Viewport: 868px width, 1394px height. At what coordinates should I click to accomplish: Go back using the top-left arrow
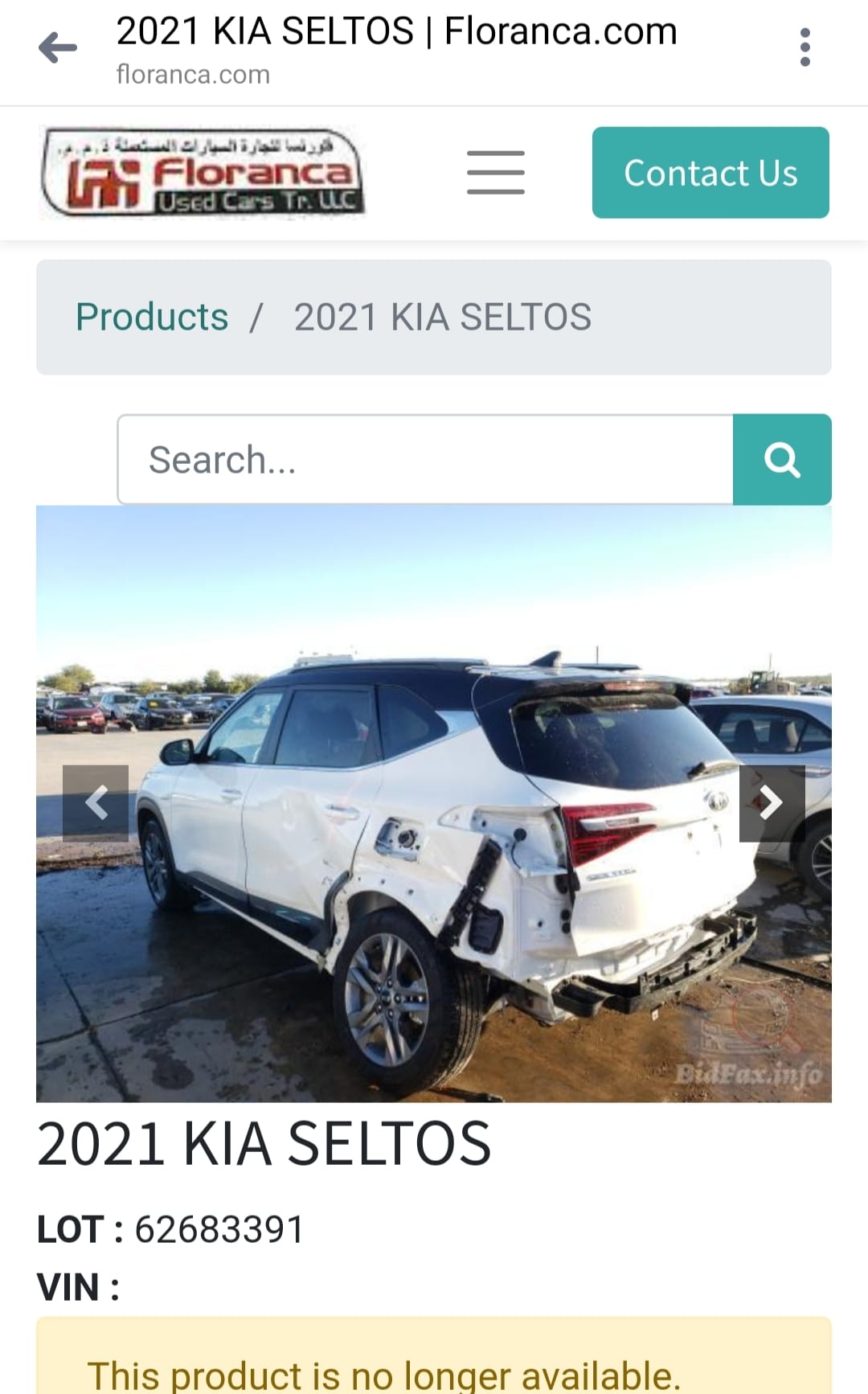click(x=58, y=48)
